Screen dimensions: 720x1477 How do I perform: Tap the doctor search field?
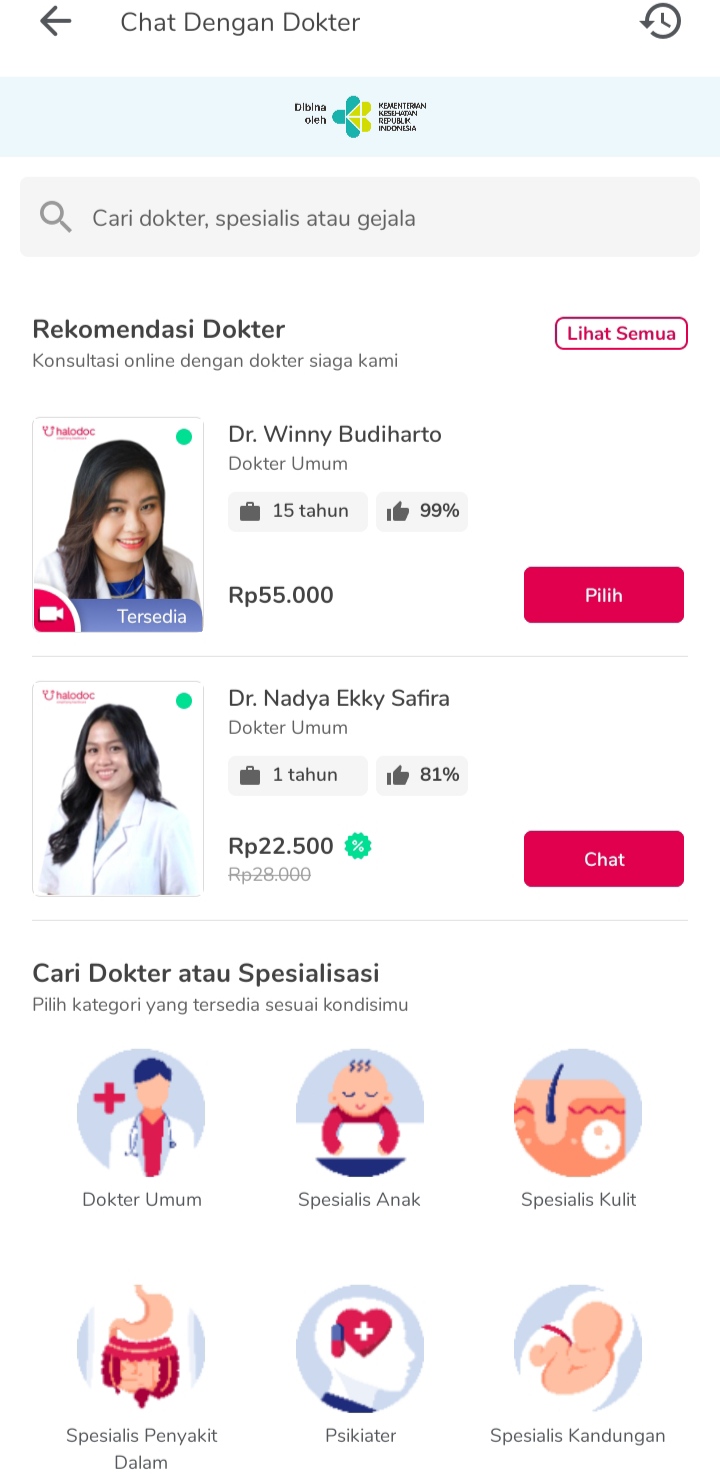coord(360,218)
